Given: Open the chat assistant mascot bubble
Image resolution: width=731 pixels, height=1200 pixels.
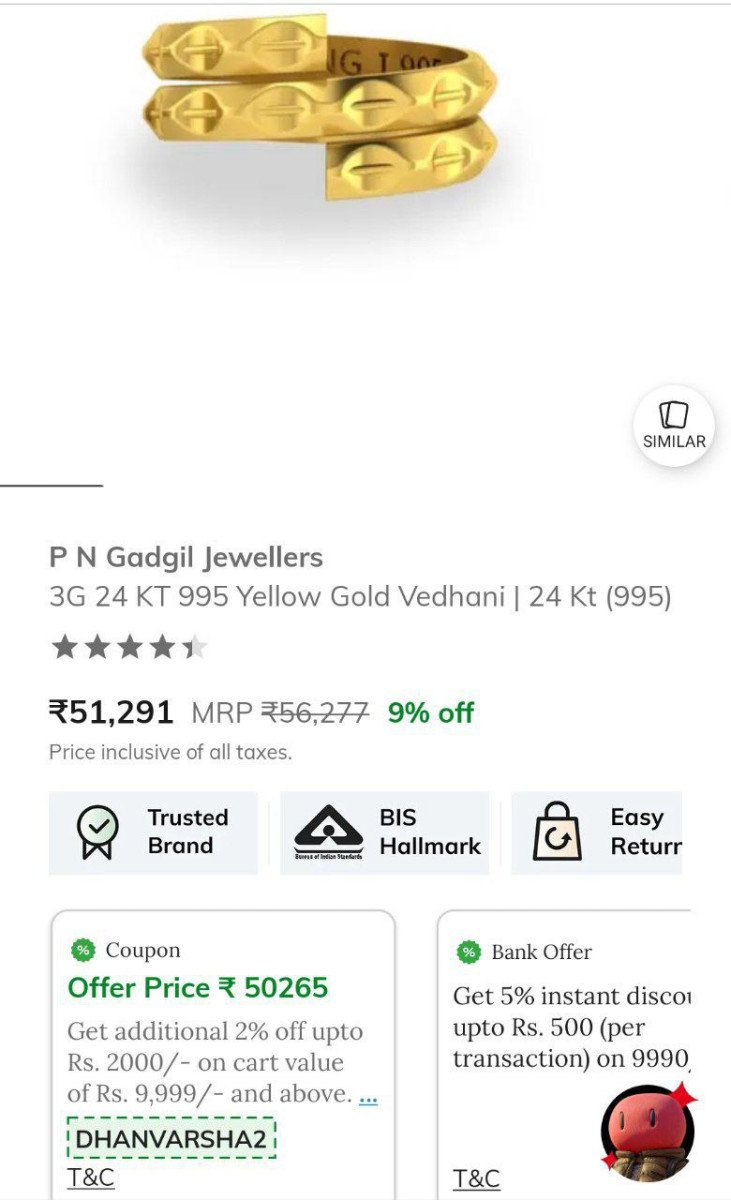Looking at the screenshot, I should 648,1133.
